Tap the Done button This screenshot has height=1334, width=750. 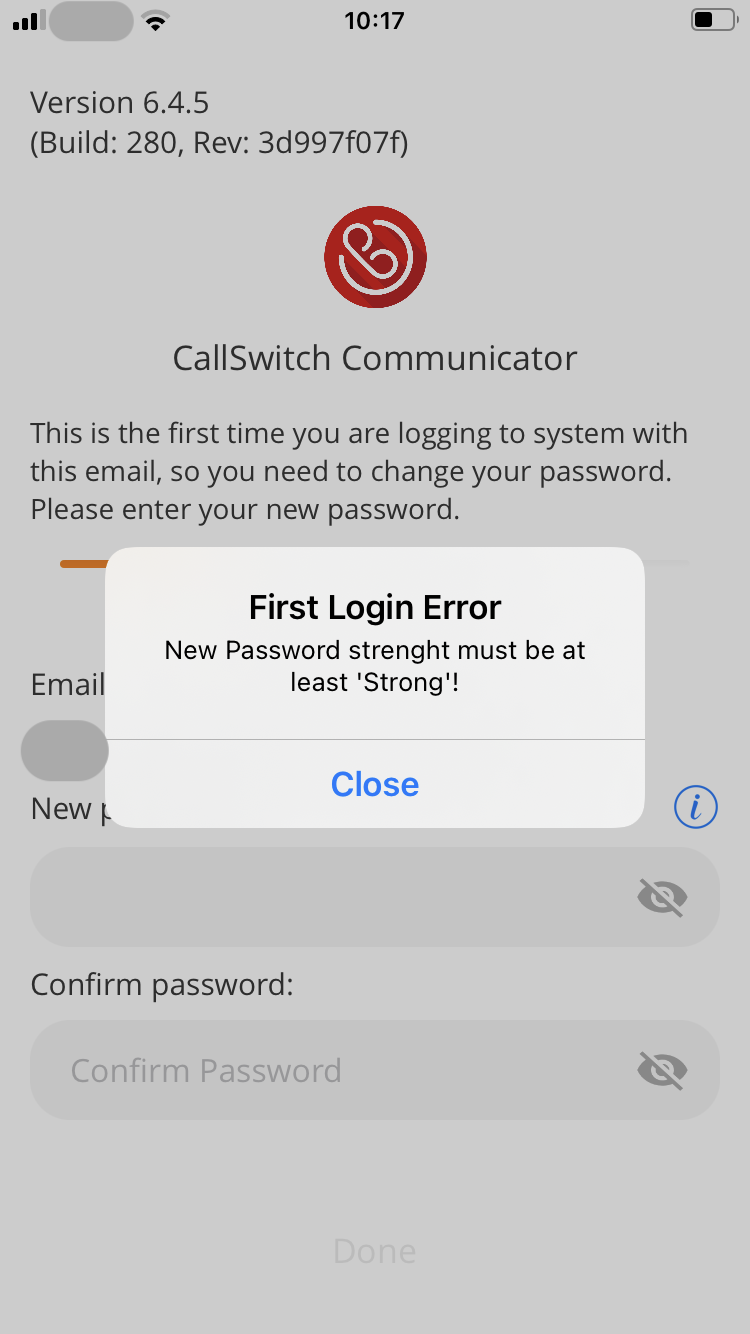pos(375,1251)
